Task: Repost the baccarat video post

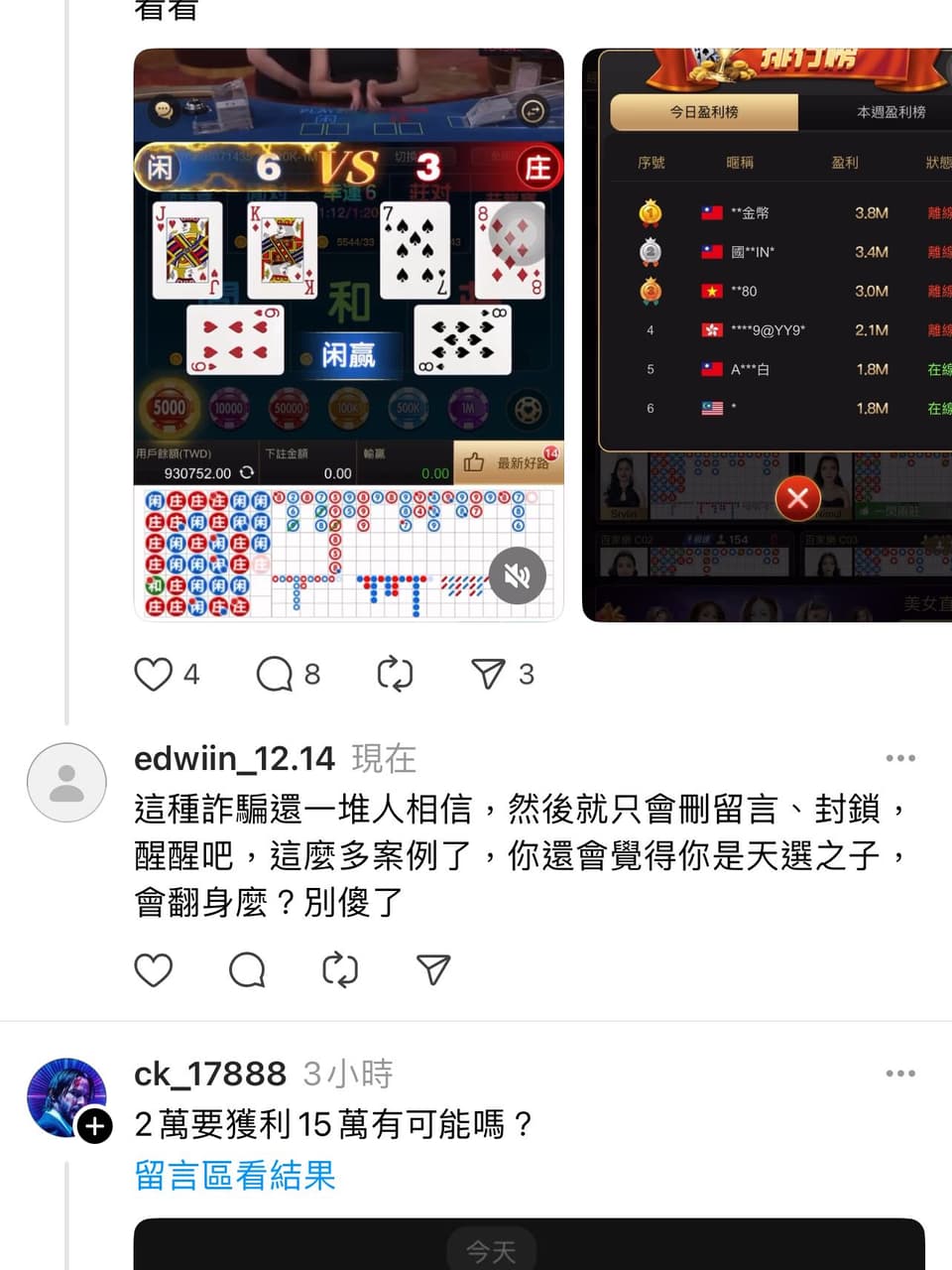Action: [x=395, y=675]
